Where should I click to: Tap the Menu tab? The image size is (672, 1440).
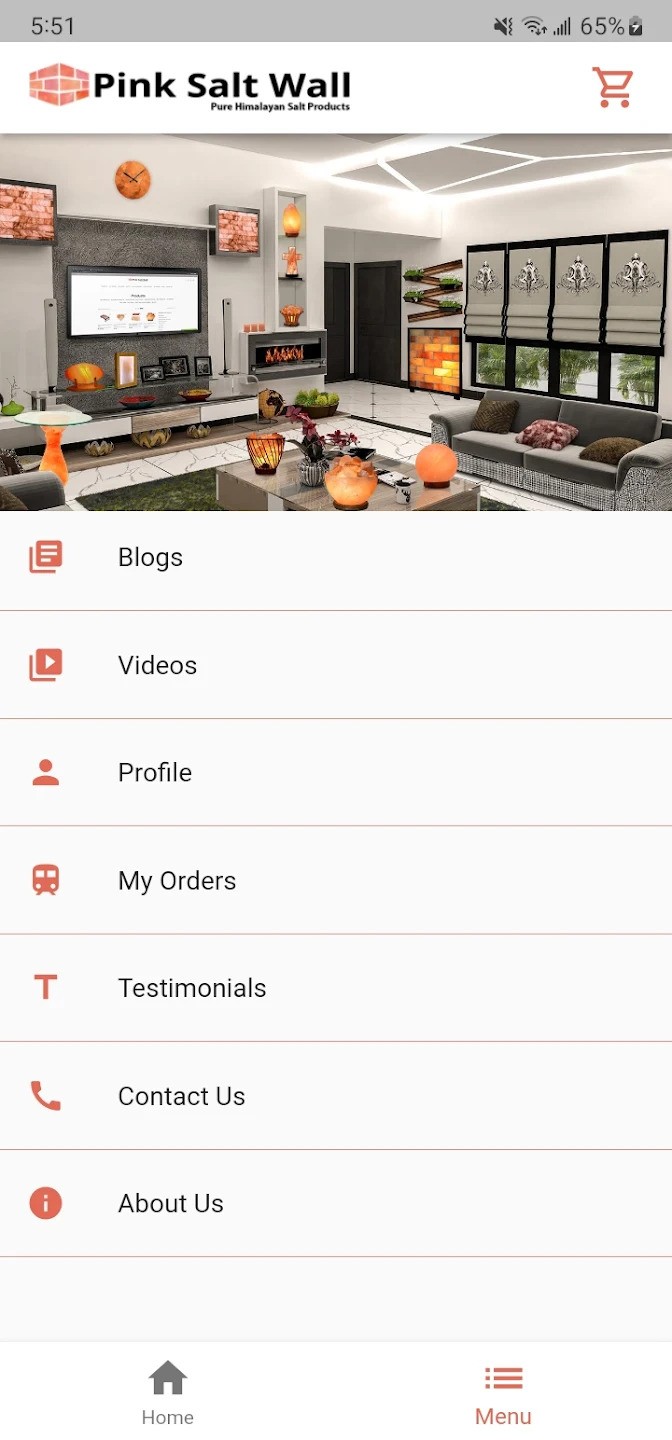point(503,1392)
